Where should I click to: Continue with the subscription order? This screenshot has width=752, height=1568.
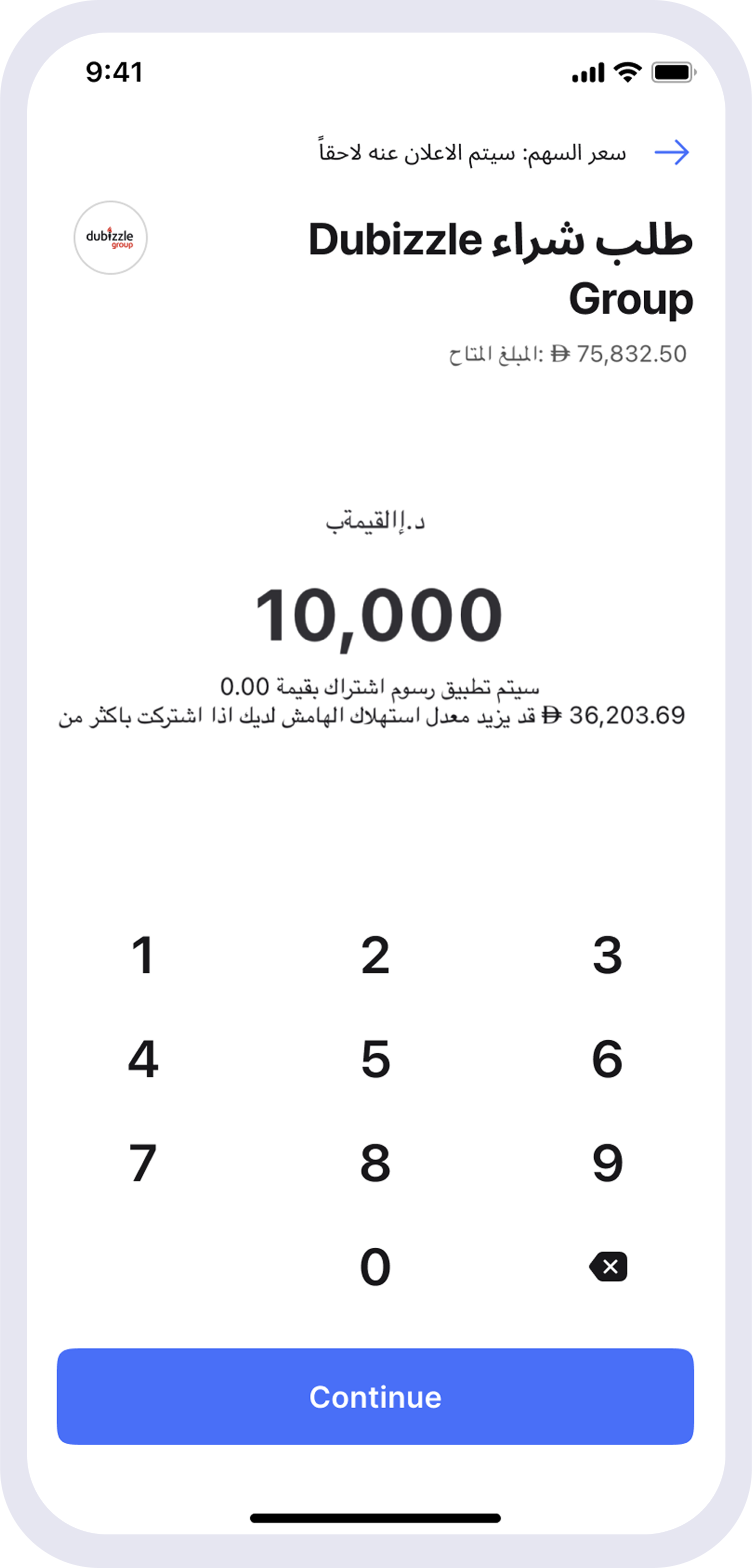click(x=375, y=1396)
